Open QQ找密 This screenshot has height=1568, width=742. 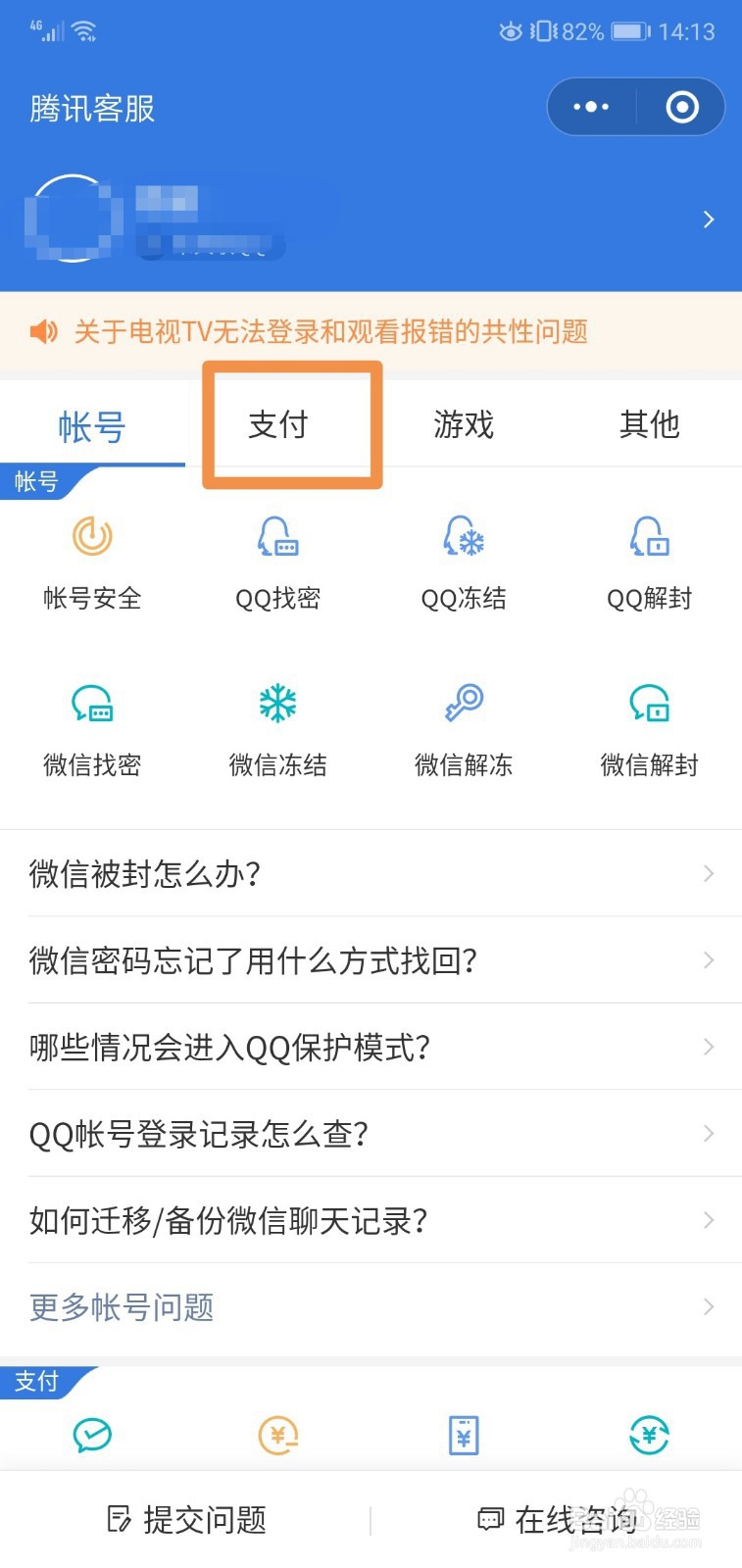point(278,563)
